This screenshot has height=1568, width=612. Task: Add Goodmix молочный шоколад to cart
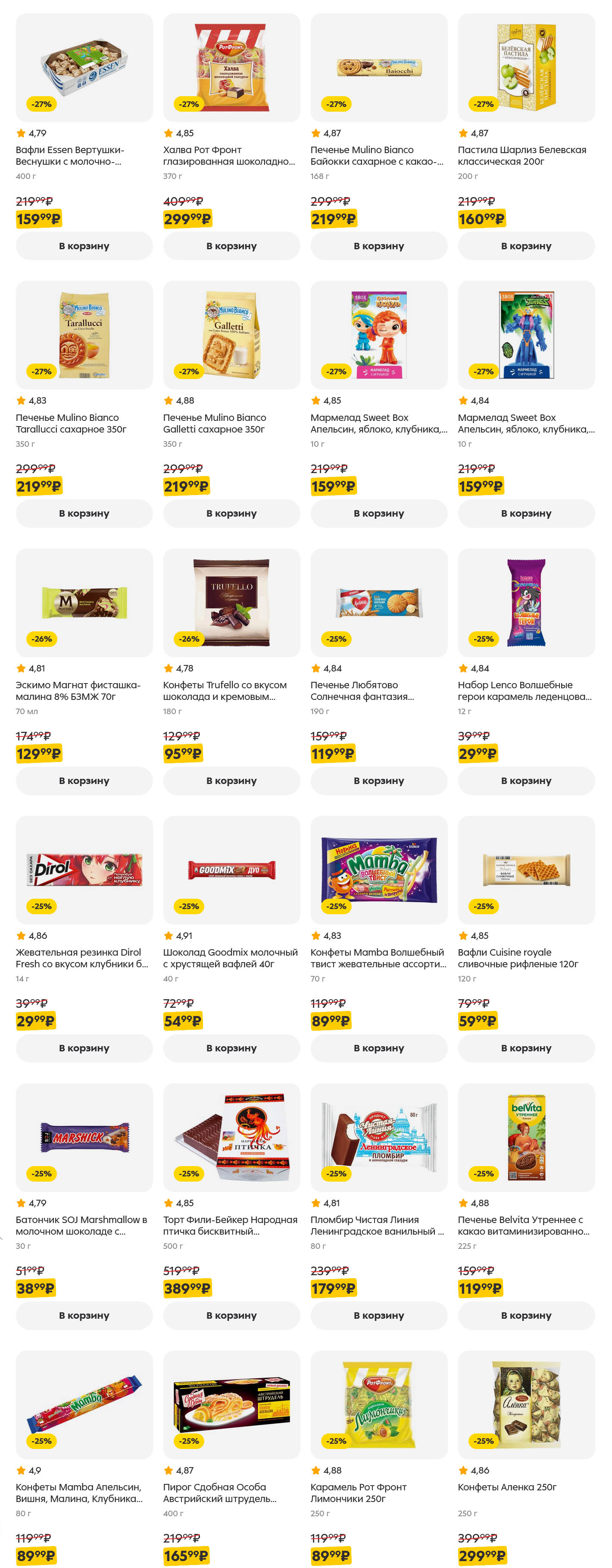[x=231, y=1047]
